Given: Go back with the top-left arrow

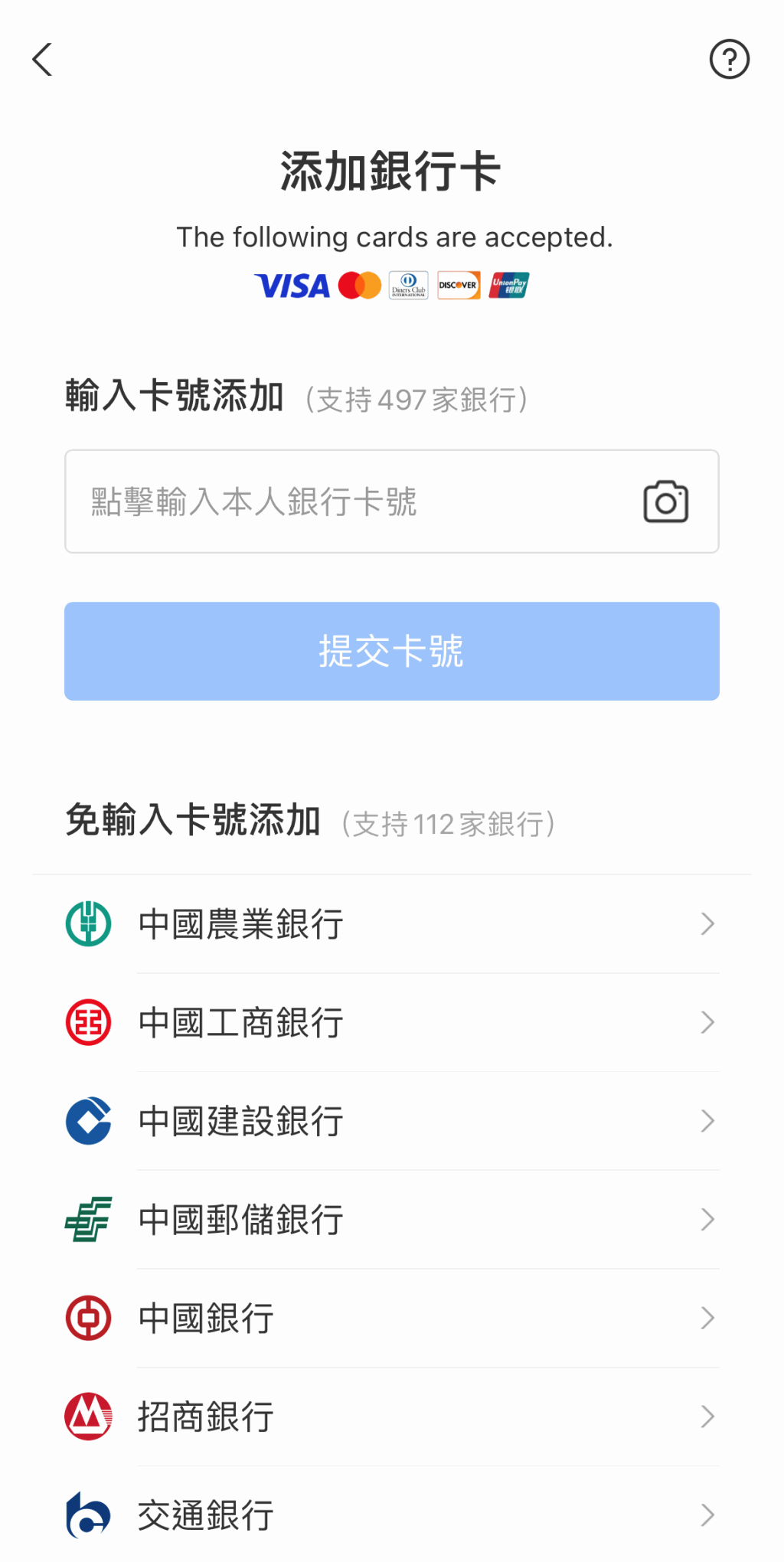Looking at the screenshot, I should (43, 60).
